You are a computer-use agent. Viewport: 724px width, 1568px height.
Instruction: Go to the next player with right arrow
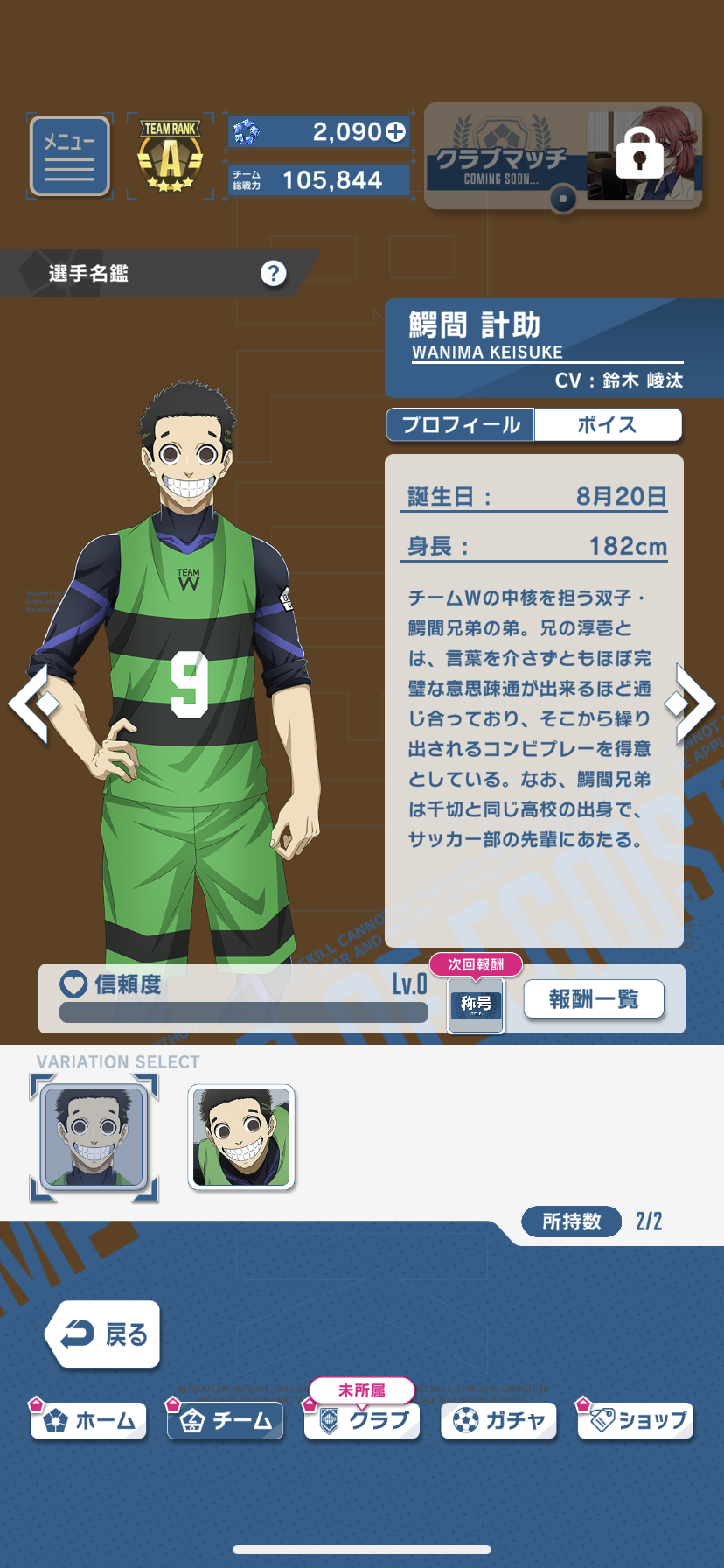(692, 703)
